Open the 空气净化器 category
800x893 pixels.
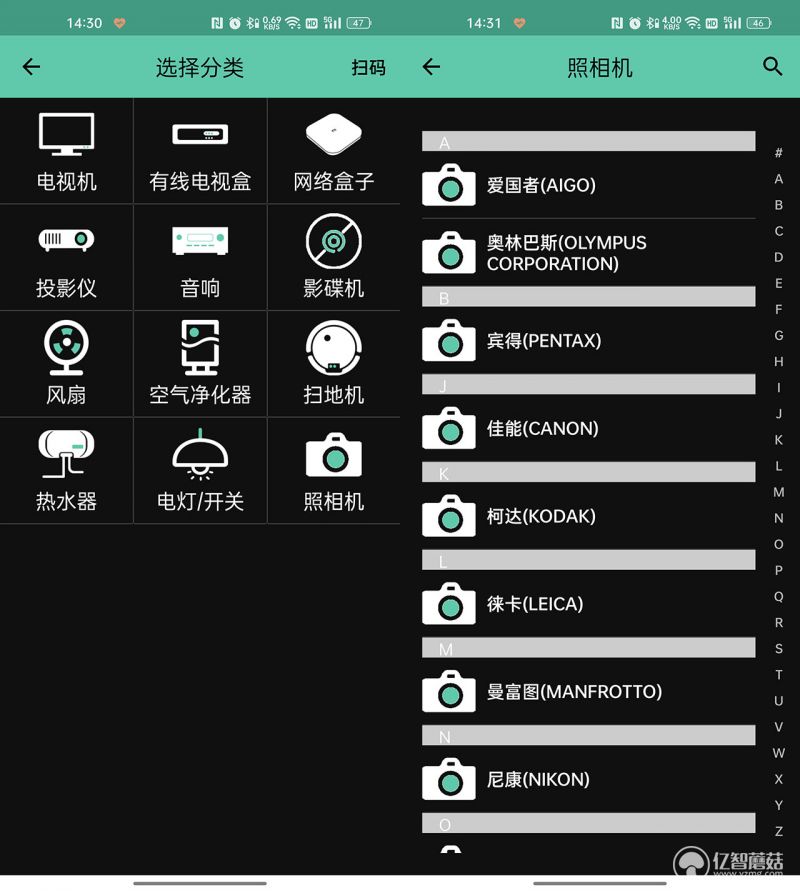[200, 364]
